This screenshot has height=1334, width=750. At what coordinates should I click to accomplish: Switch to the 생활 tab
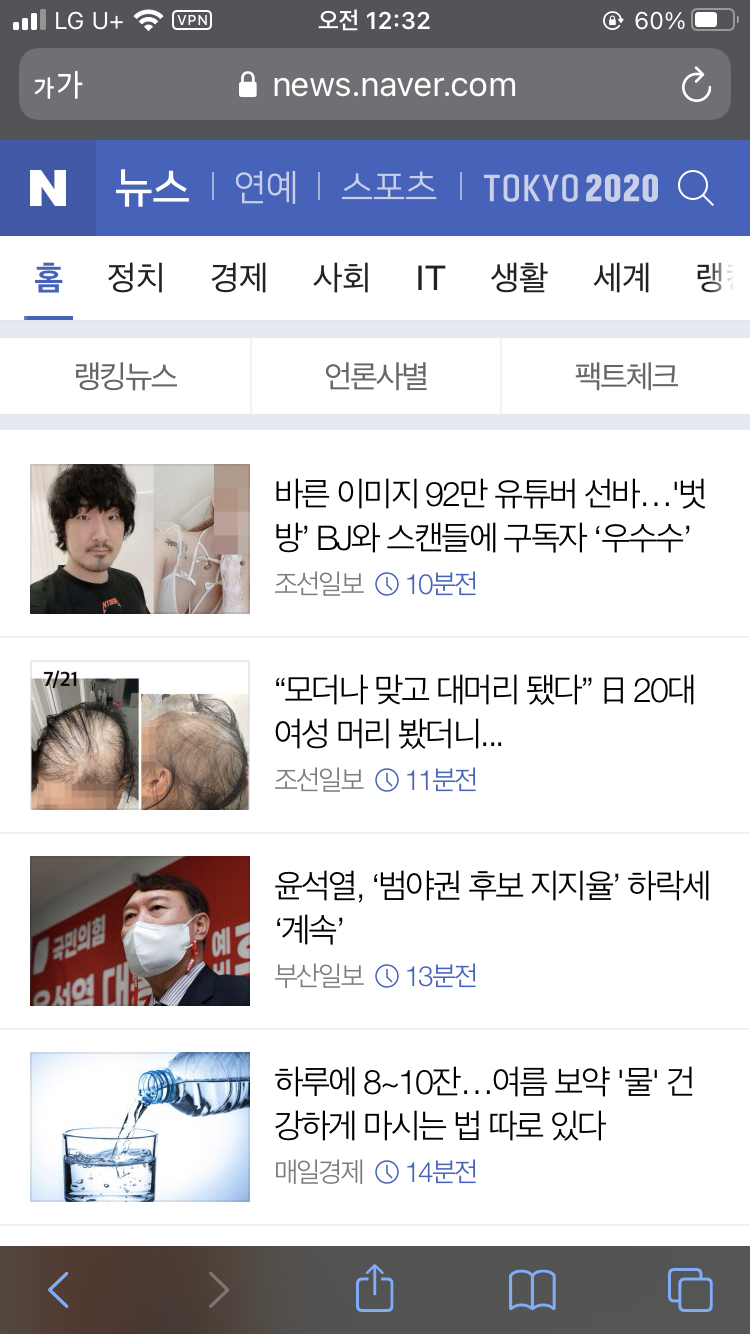tap(519, 277)
